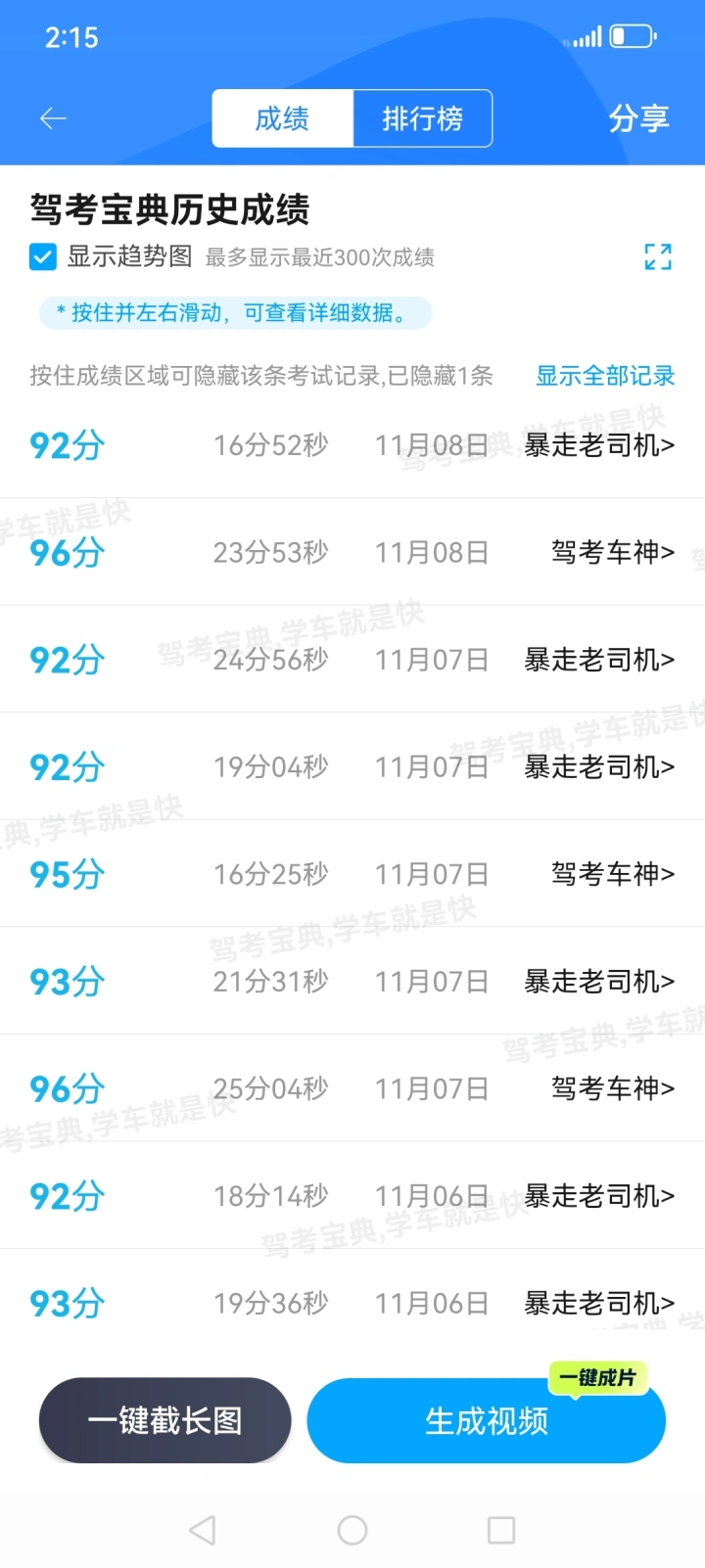
Task: Tap 生成视频 to generate video
Action: [x=486, y=1421]
